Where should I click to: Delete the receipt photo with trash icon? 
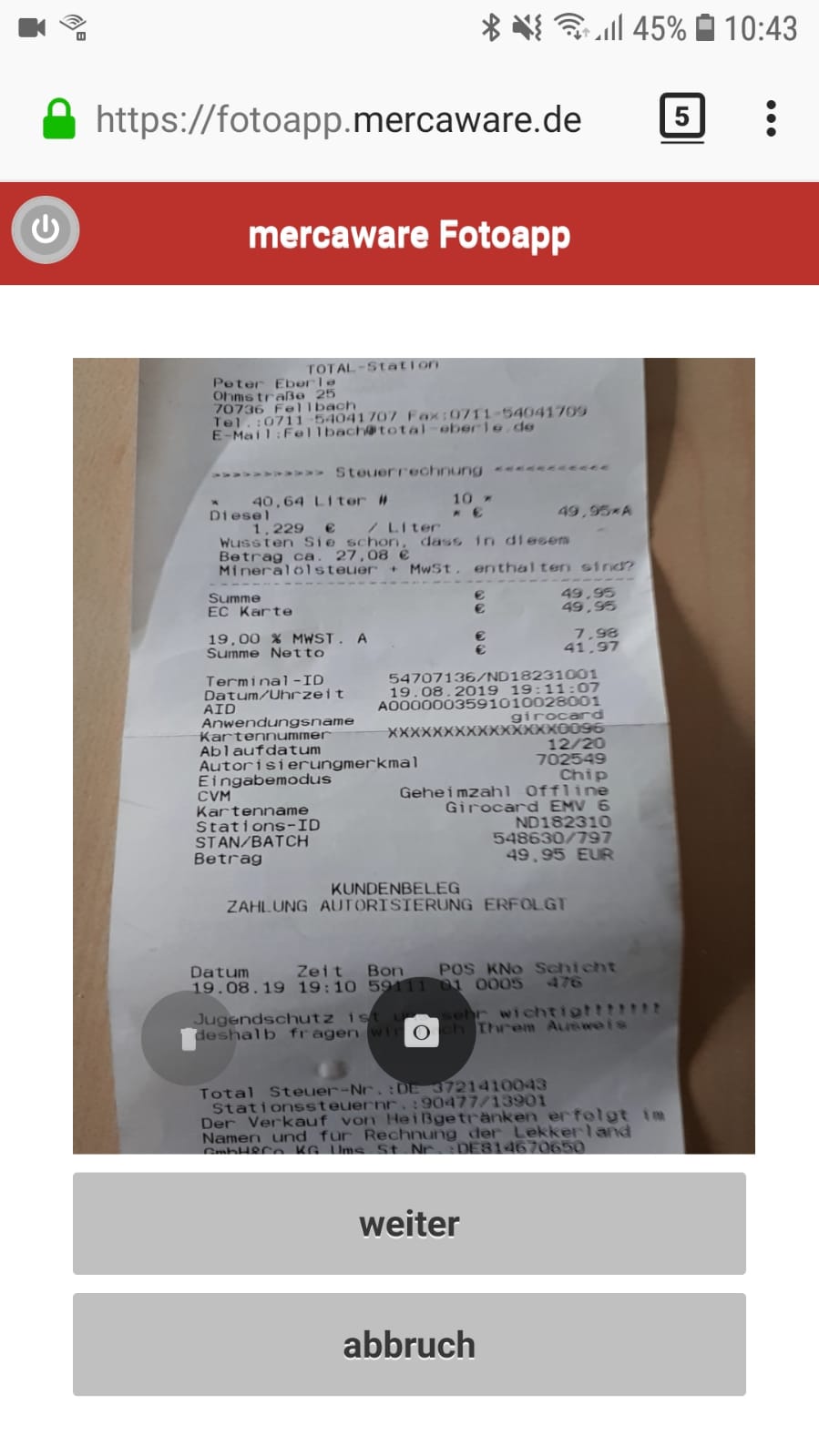(189, 1038)
